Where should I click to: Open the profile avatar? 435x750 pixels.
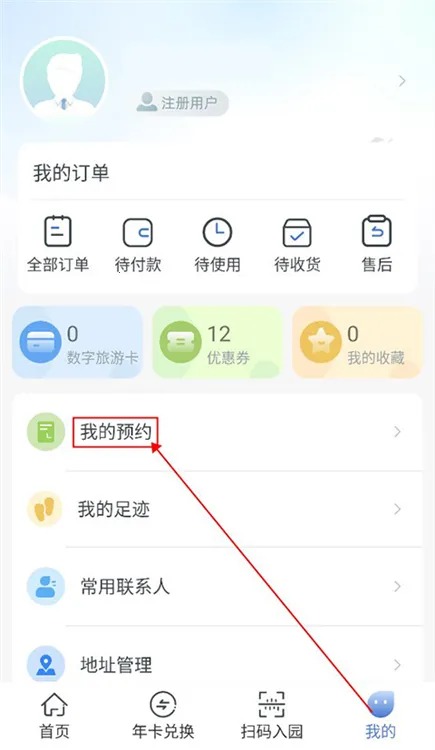pos(64,80)
